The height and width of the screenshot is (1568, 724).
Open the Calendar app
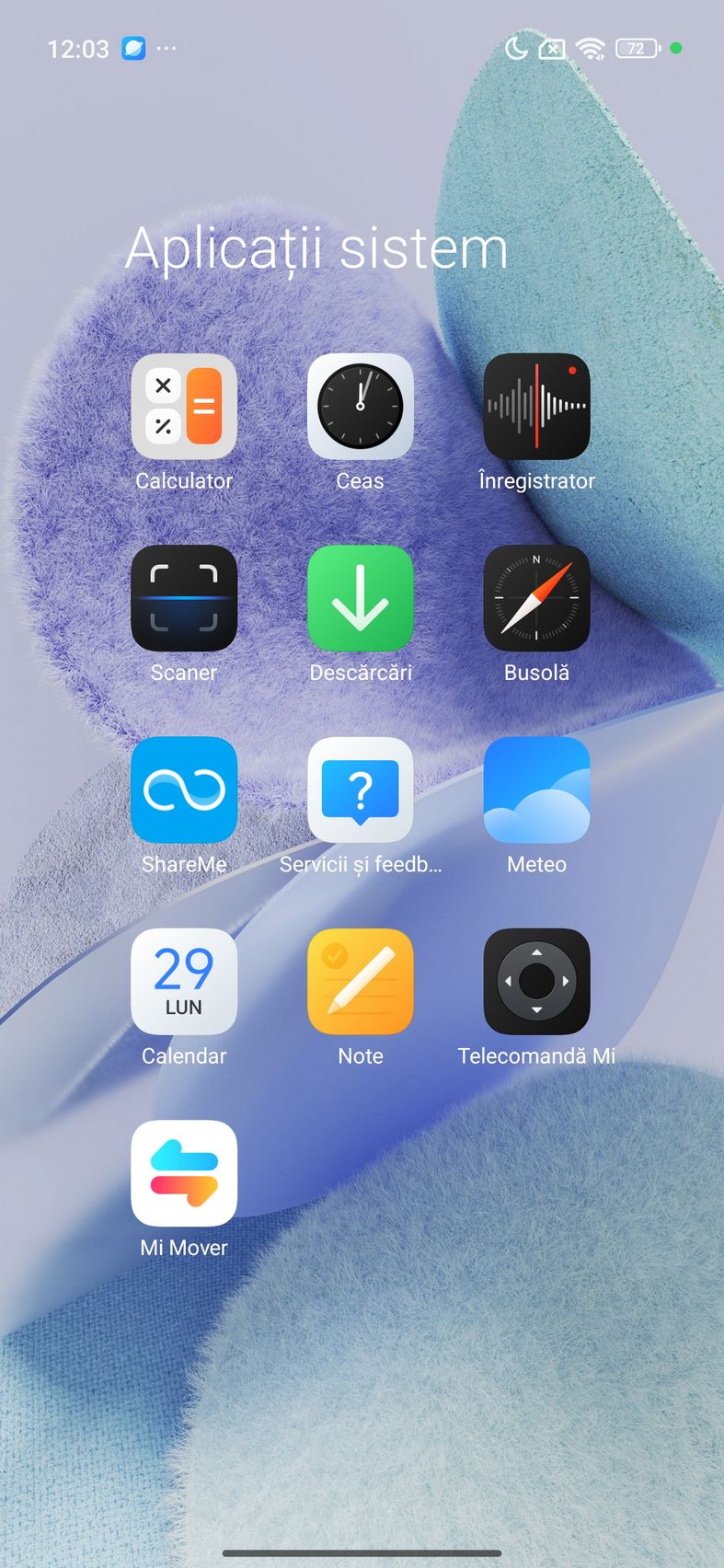(x=184, y=981)
